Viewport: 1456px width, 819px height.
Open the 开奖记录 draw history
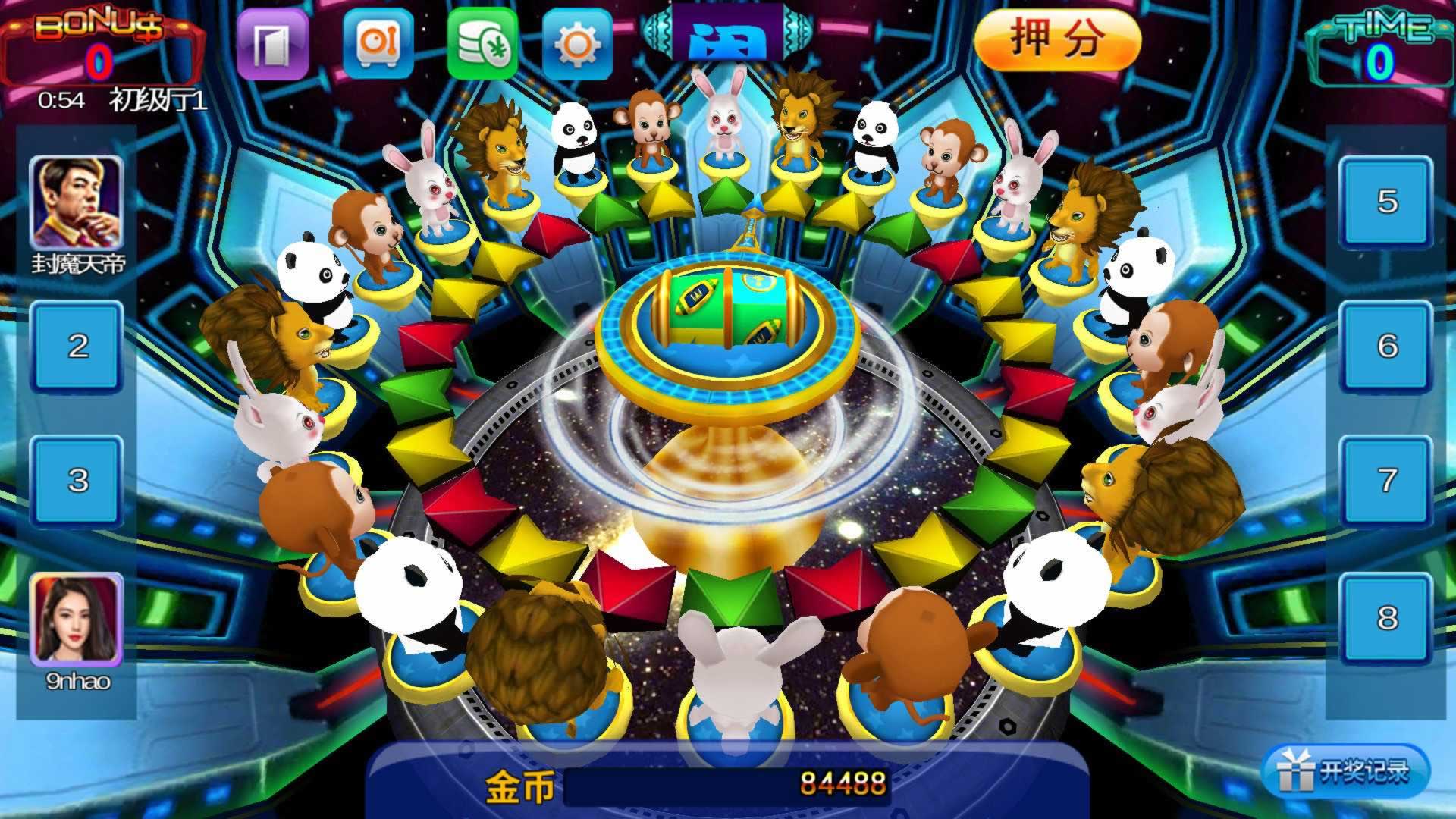[x=1346, y=771]
